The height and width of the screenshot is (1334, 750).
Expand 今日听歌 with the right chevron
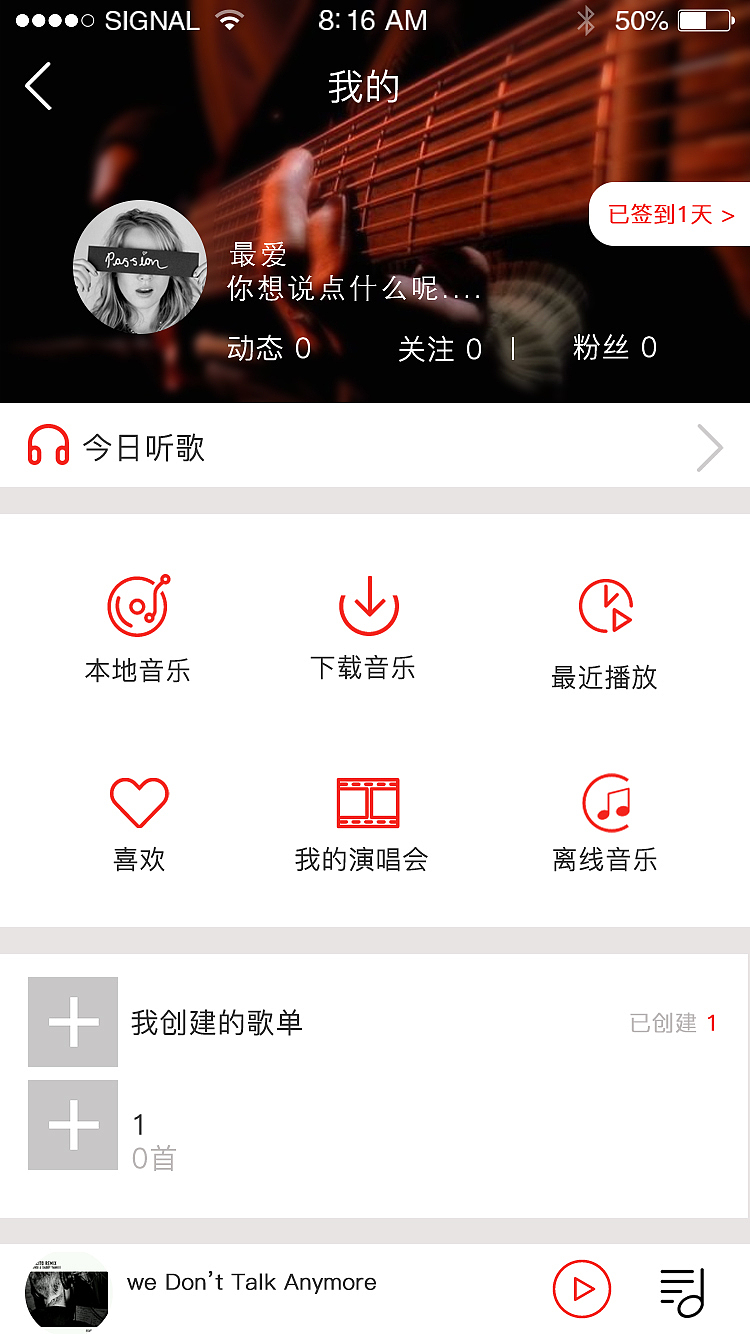710,446
